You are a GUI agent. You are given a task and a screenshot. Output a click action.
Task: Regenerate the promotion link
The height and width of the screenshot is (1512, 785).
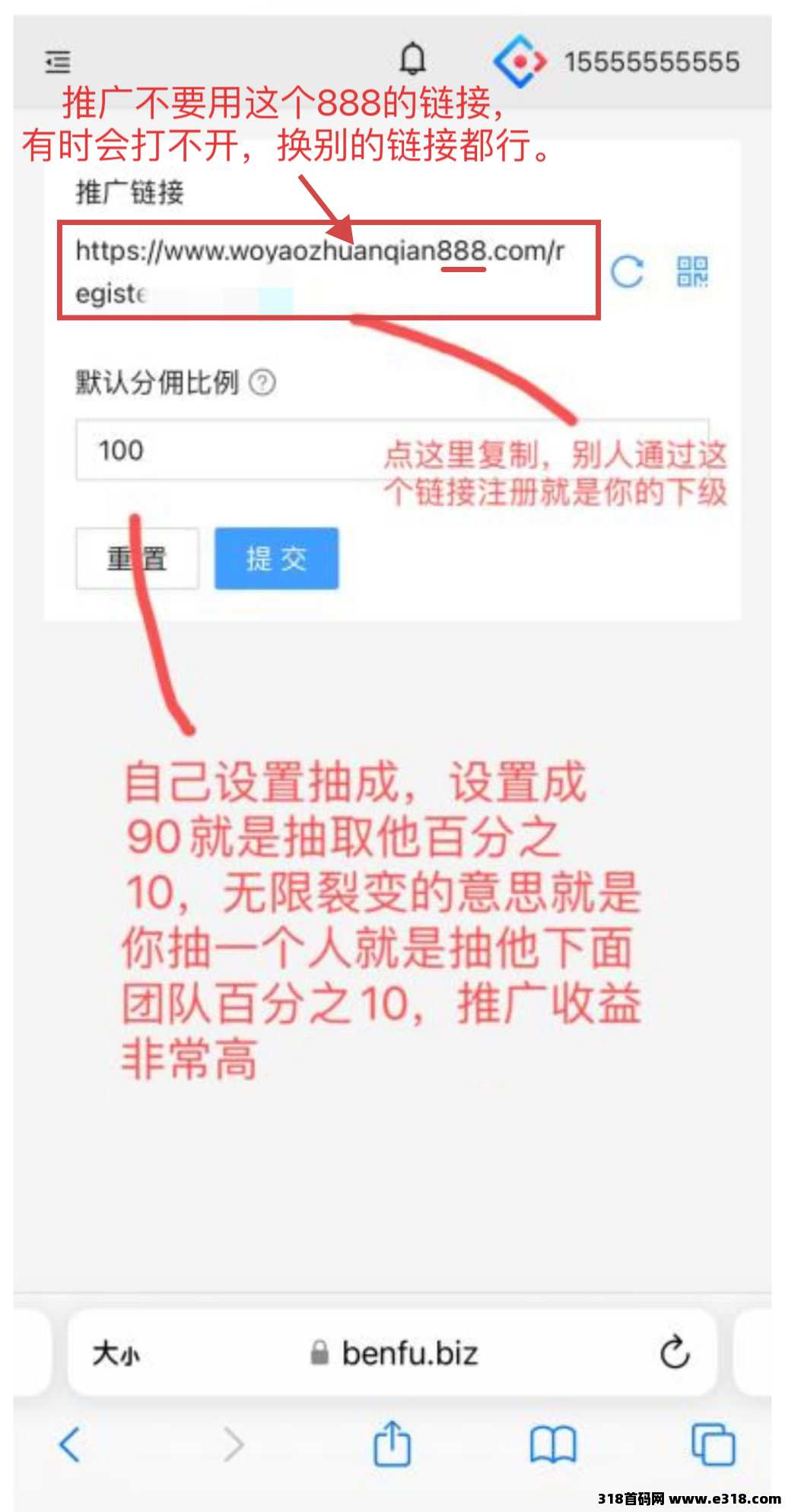click(x=628, y=271)
